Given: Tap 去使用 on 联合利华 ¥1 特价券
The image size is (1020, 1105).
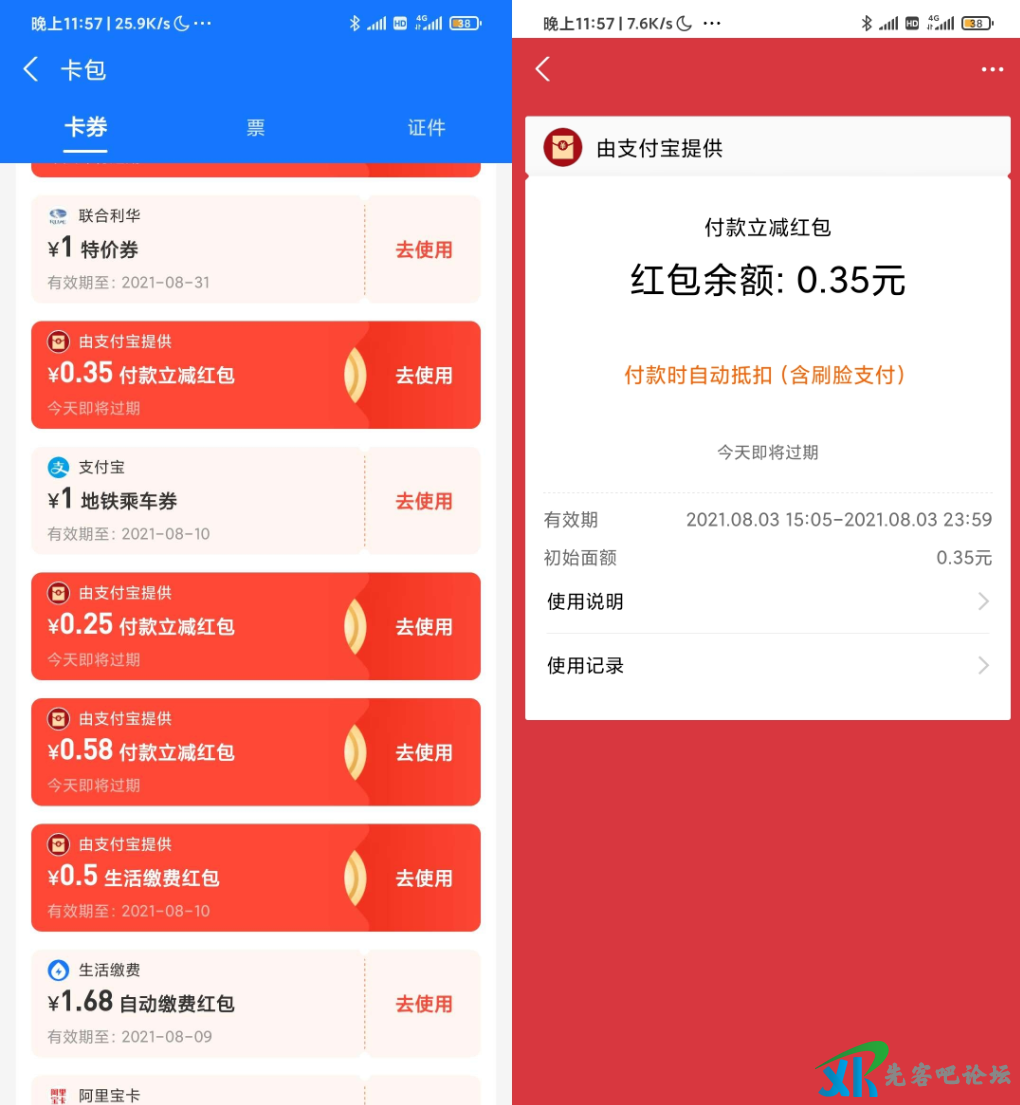Looking at the screenshot, I should point(424,250).
